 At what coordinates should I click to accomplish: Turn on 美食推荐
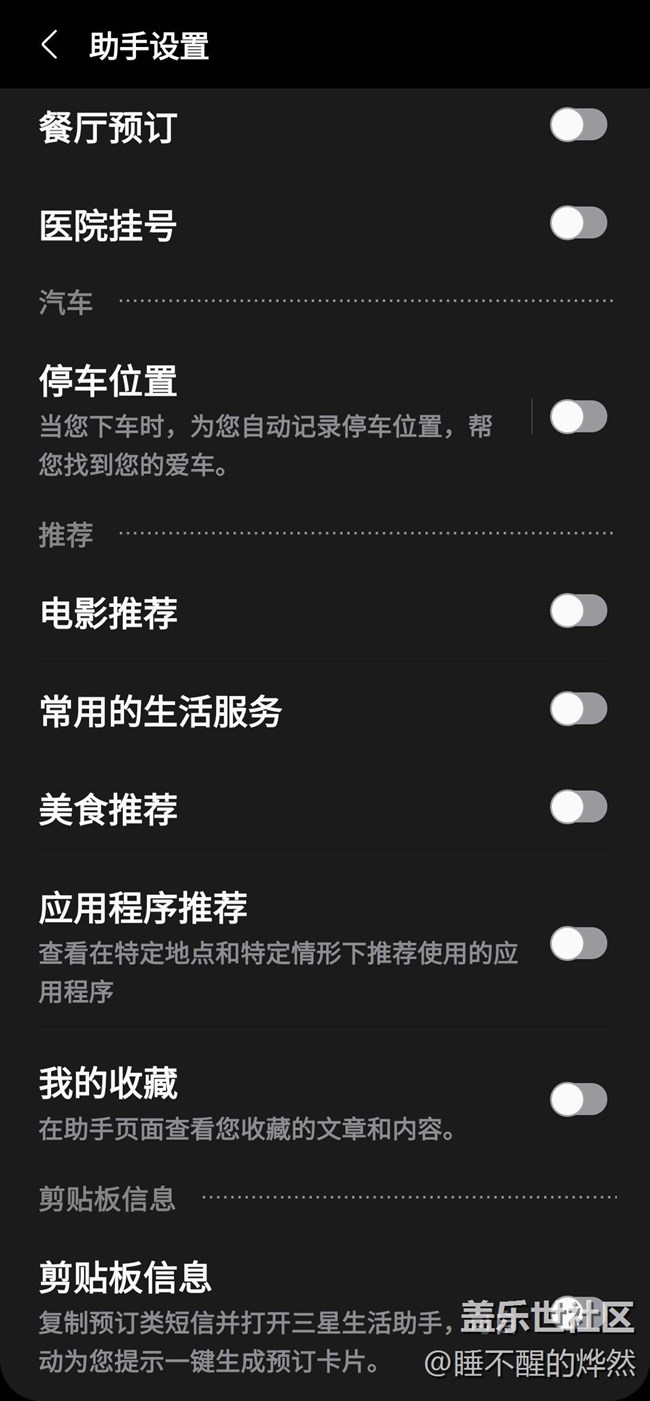[578, 807]
